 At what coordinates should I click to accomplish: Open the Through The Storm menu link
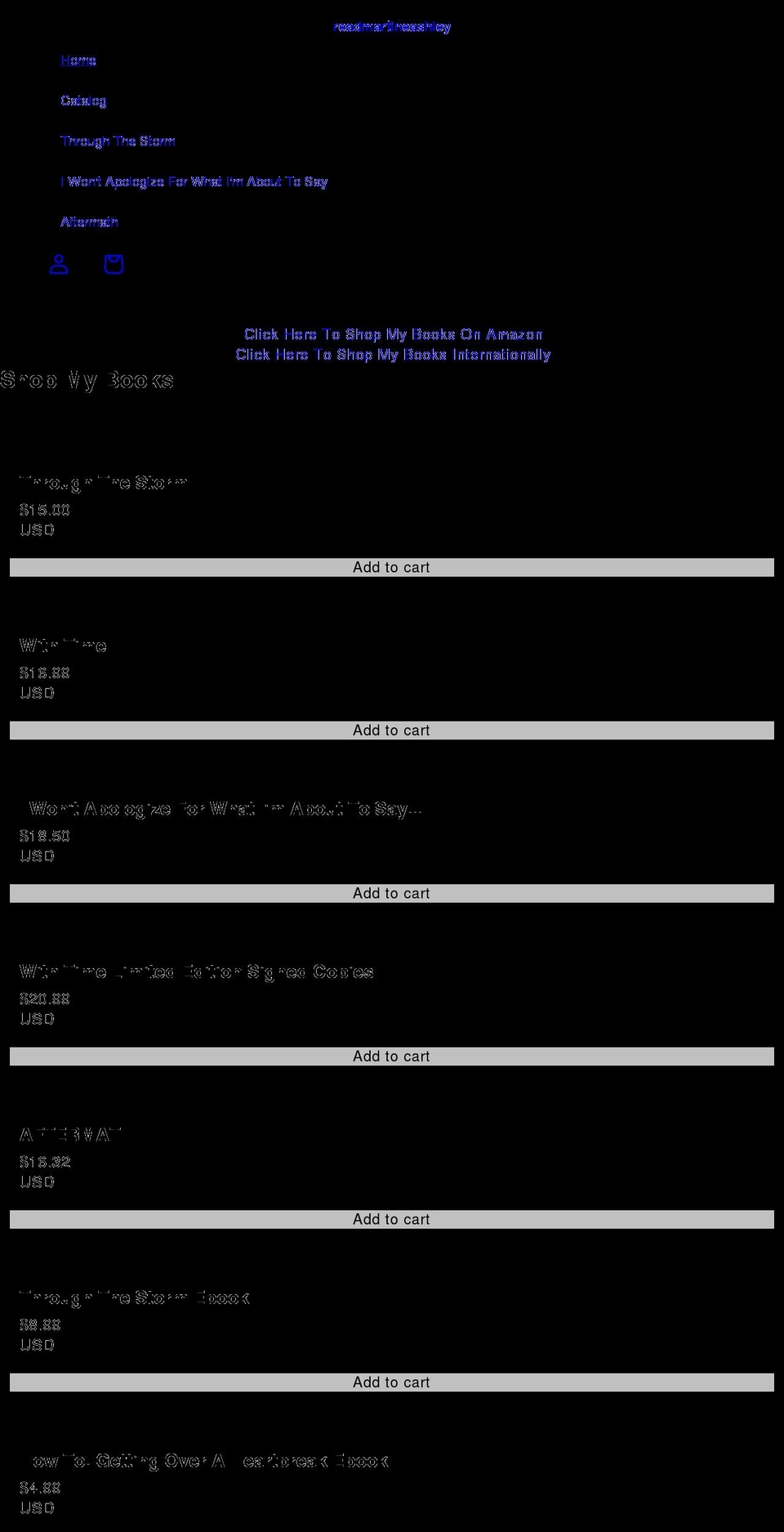pyautogui.click(x=118, y=141)
